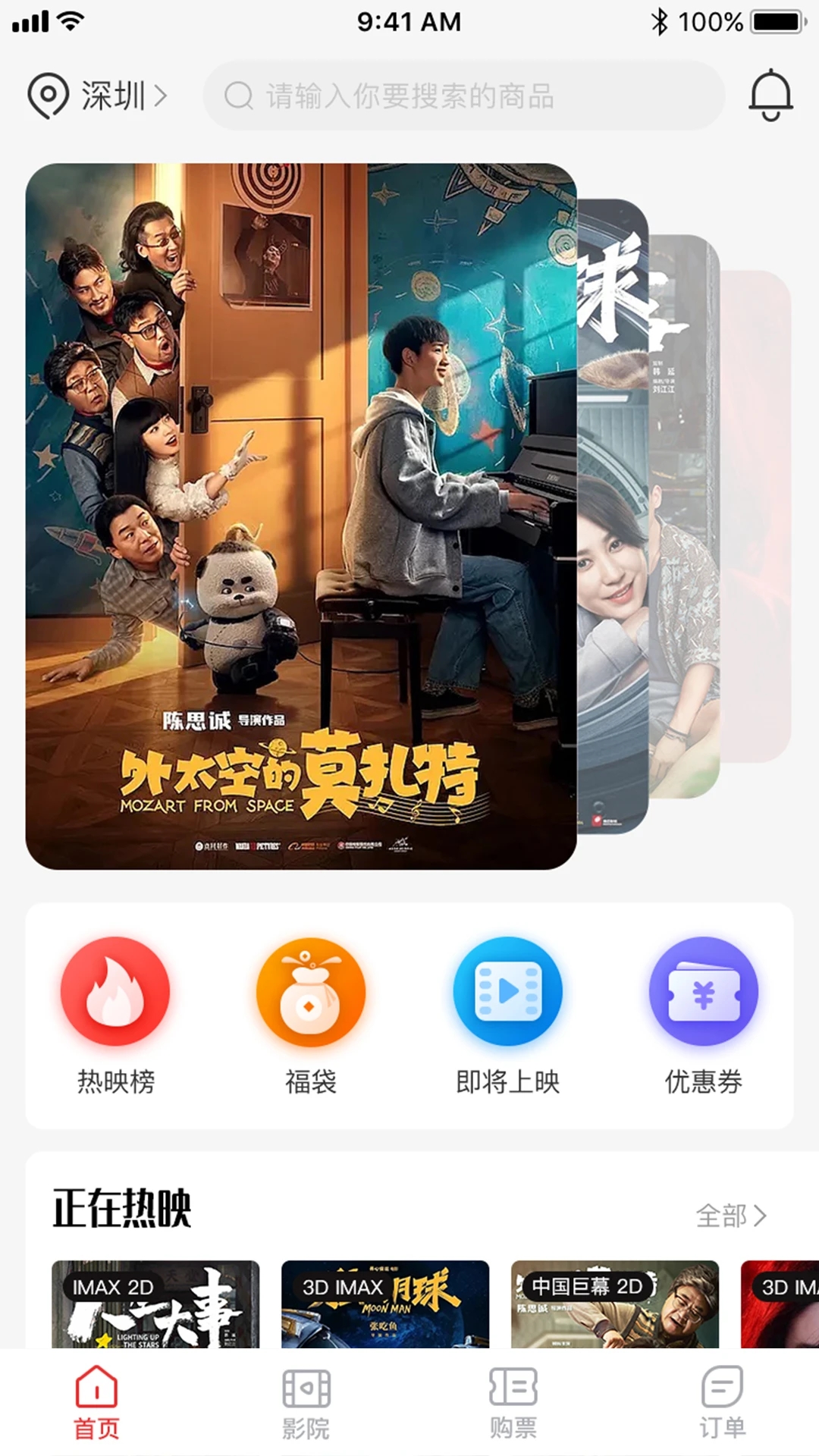The height and width of the screenshot is (1456, 819).
Task: Switch to the 购票 tickets tab
Action: 513,1403
